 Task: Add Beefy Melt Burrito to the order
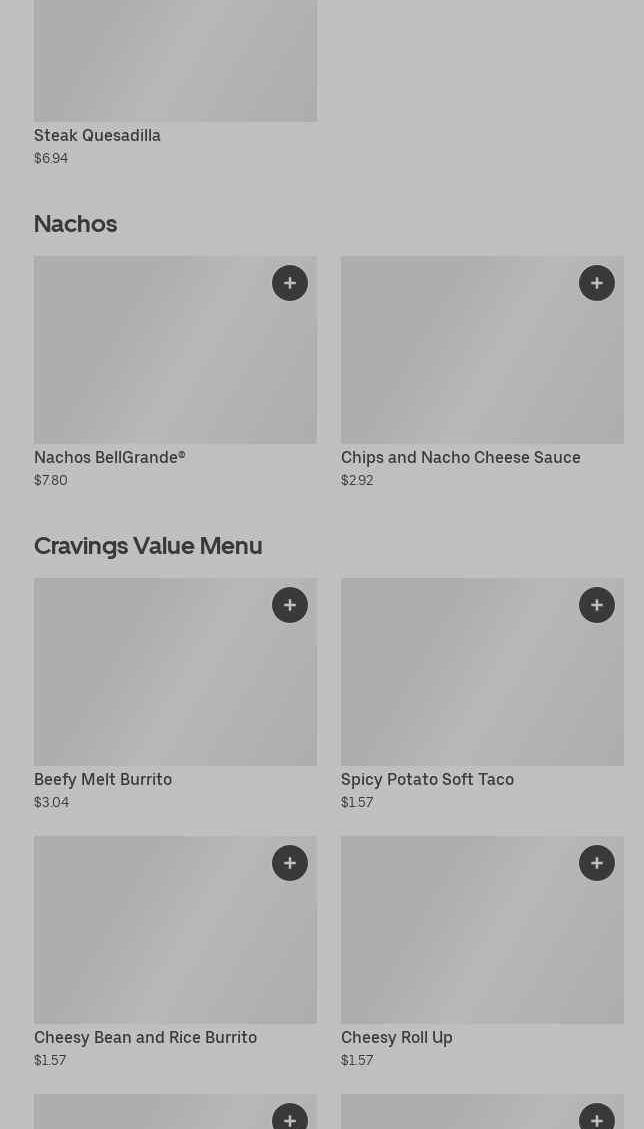(x=290, y=605)
